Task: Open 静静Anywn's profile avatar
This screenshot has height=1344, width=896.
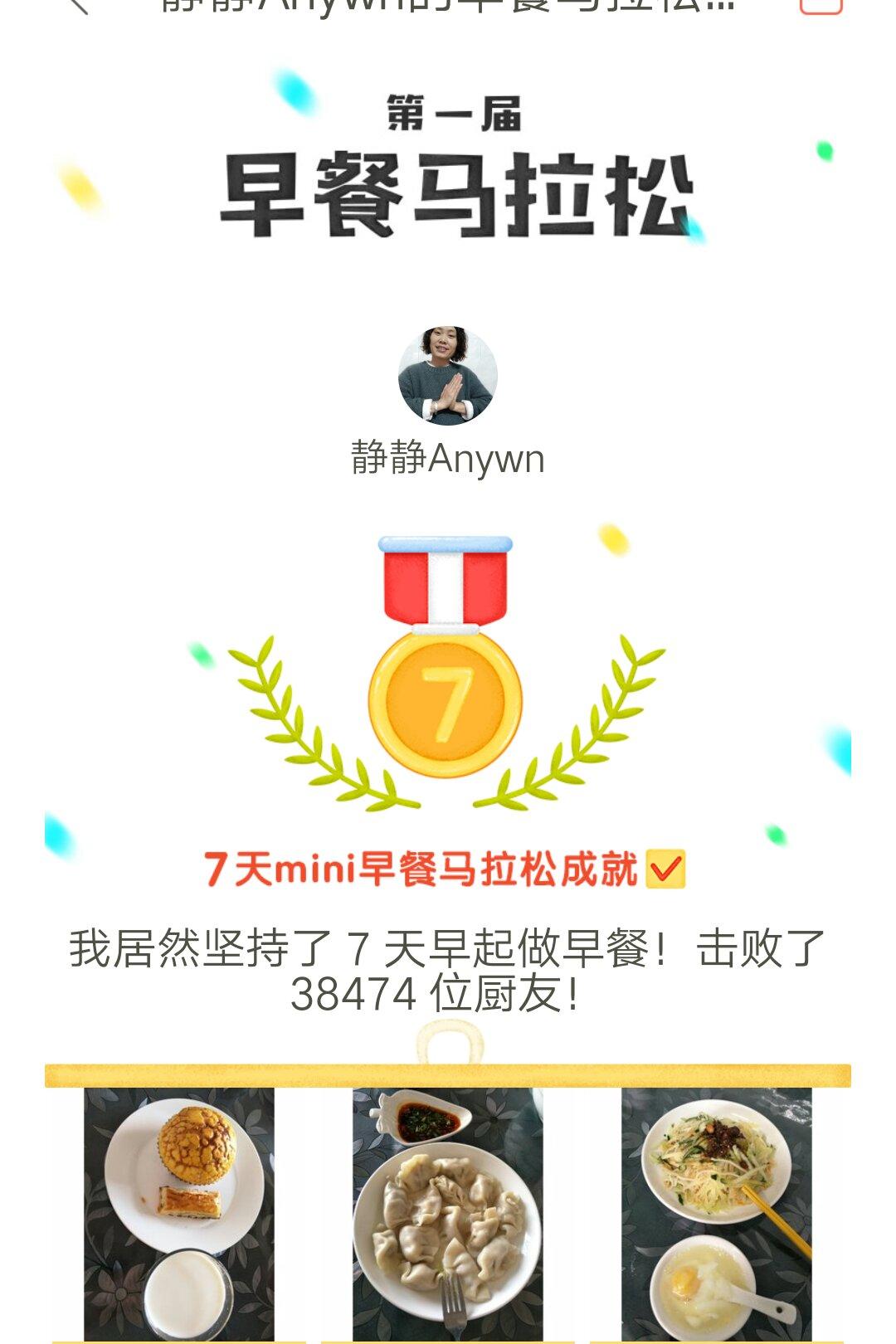Action: (x=448, y=375)
